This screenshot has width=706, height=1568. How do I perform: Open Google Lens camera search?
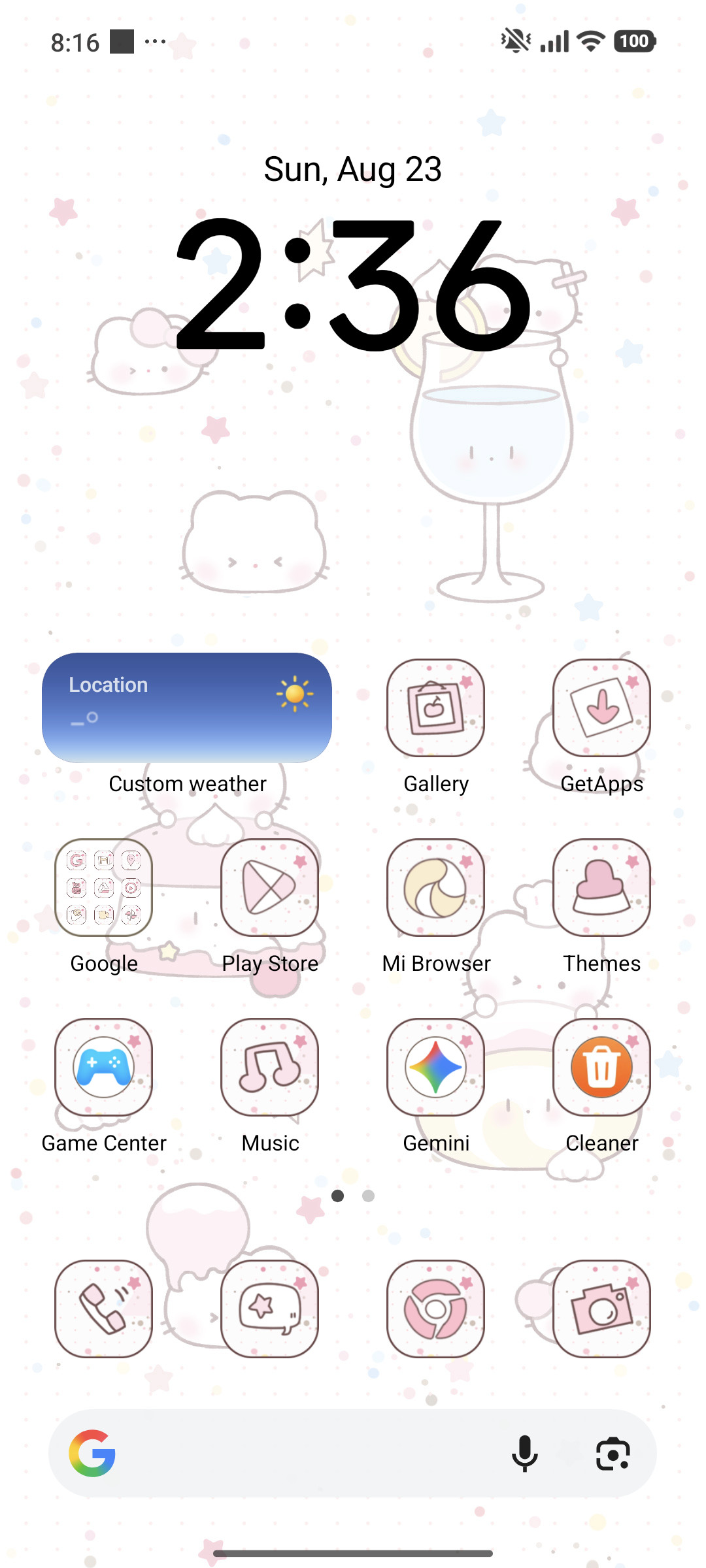(613, 1454)
